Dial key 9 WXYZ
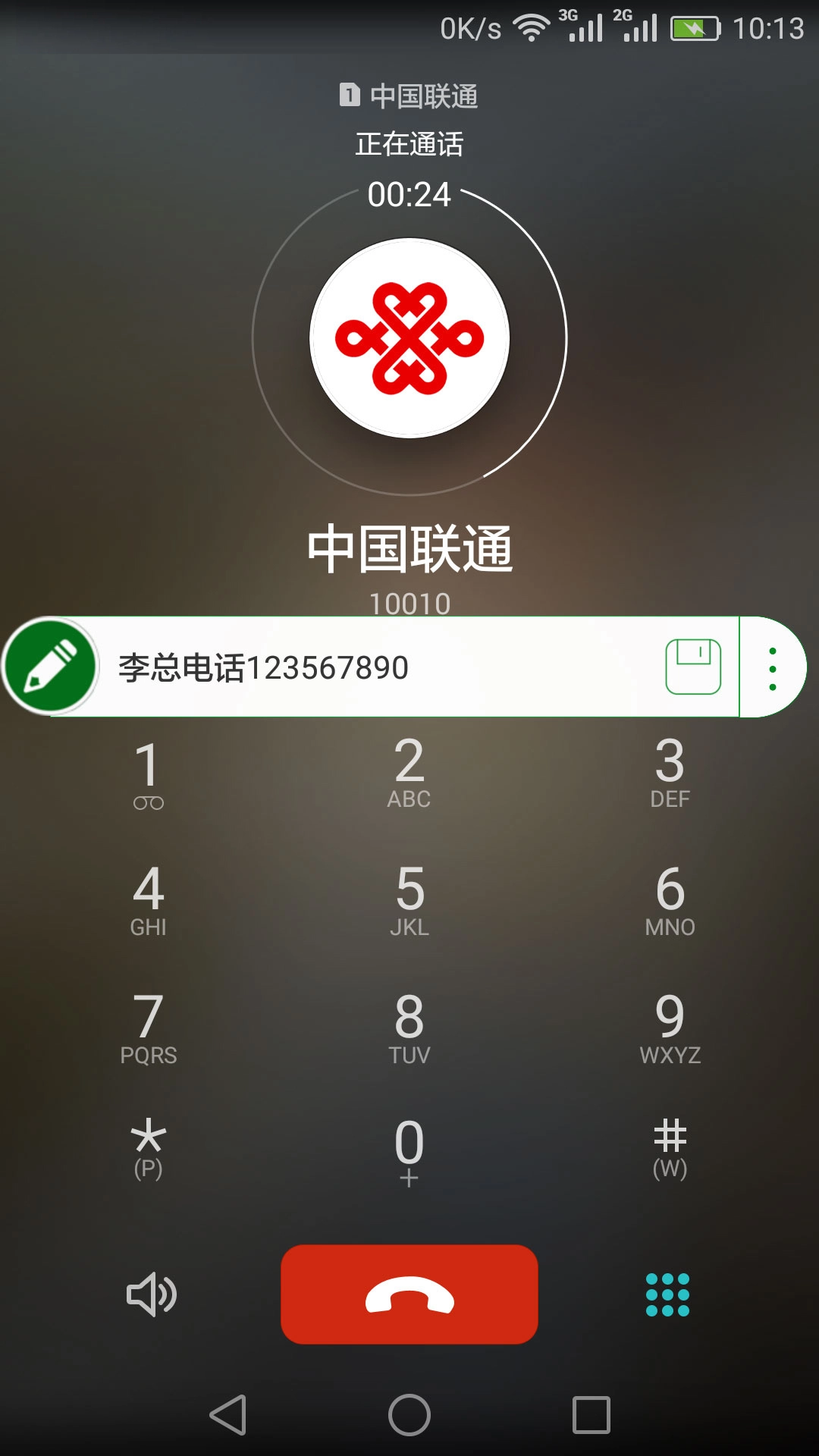This screenshot has width=819, height=1456. (x=670, y=1029)
